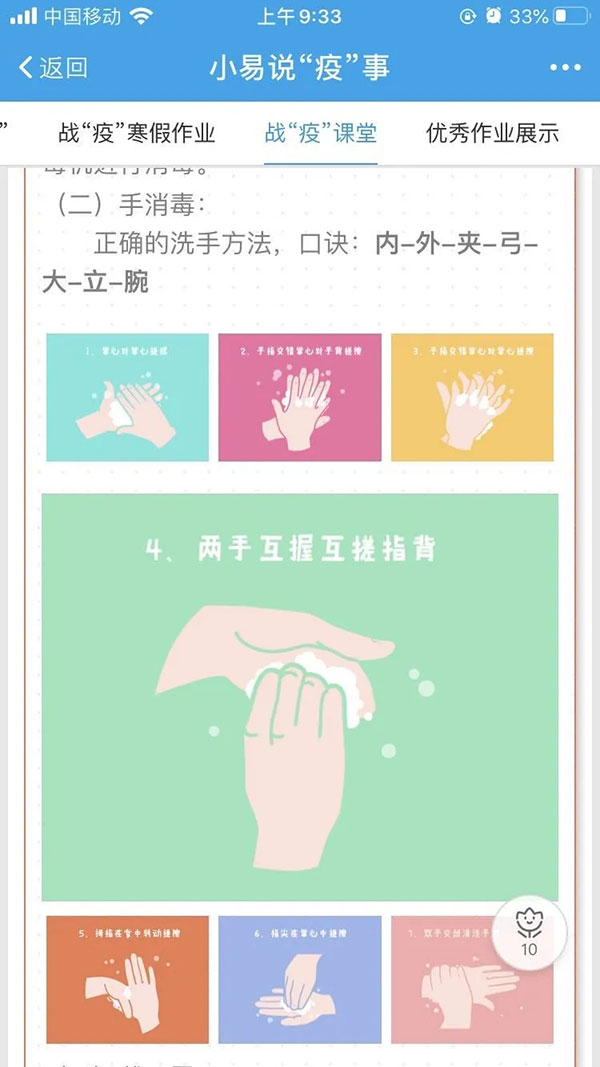
Task: Open the three-dot overflow menu
Action: [565, 68]
